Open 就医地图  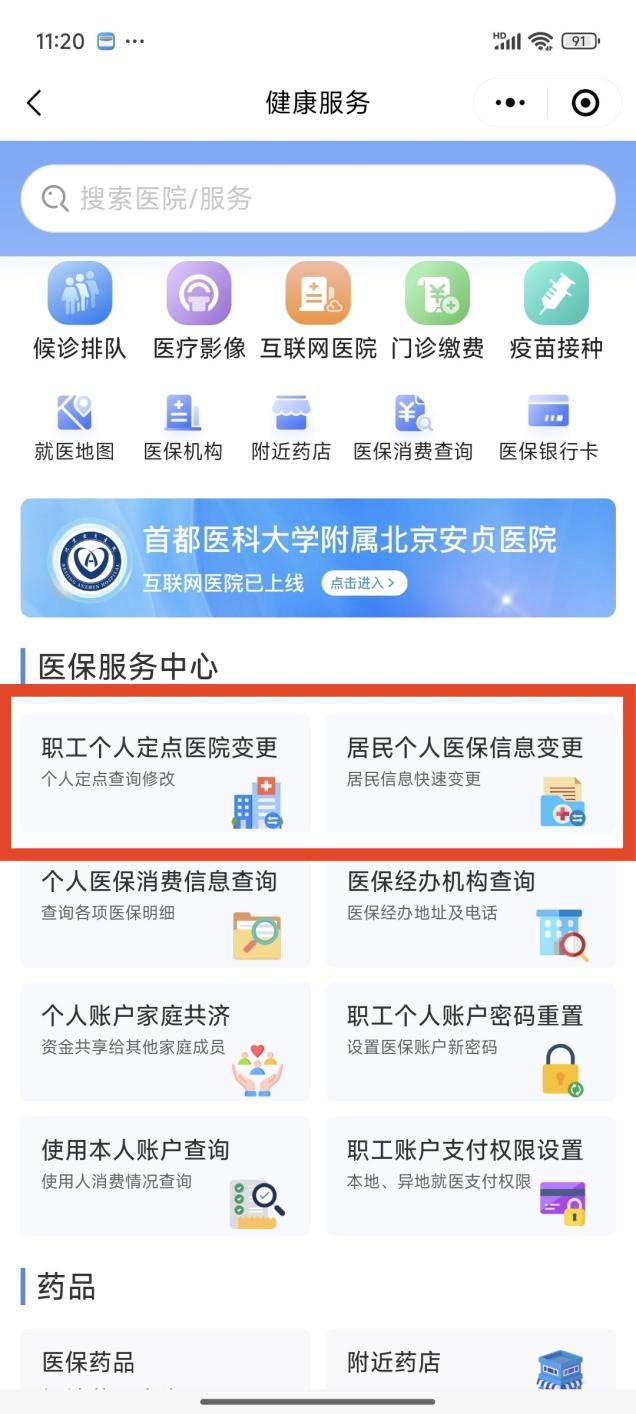point(75,427)
